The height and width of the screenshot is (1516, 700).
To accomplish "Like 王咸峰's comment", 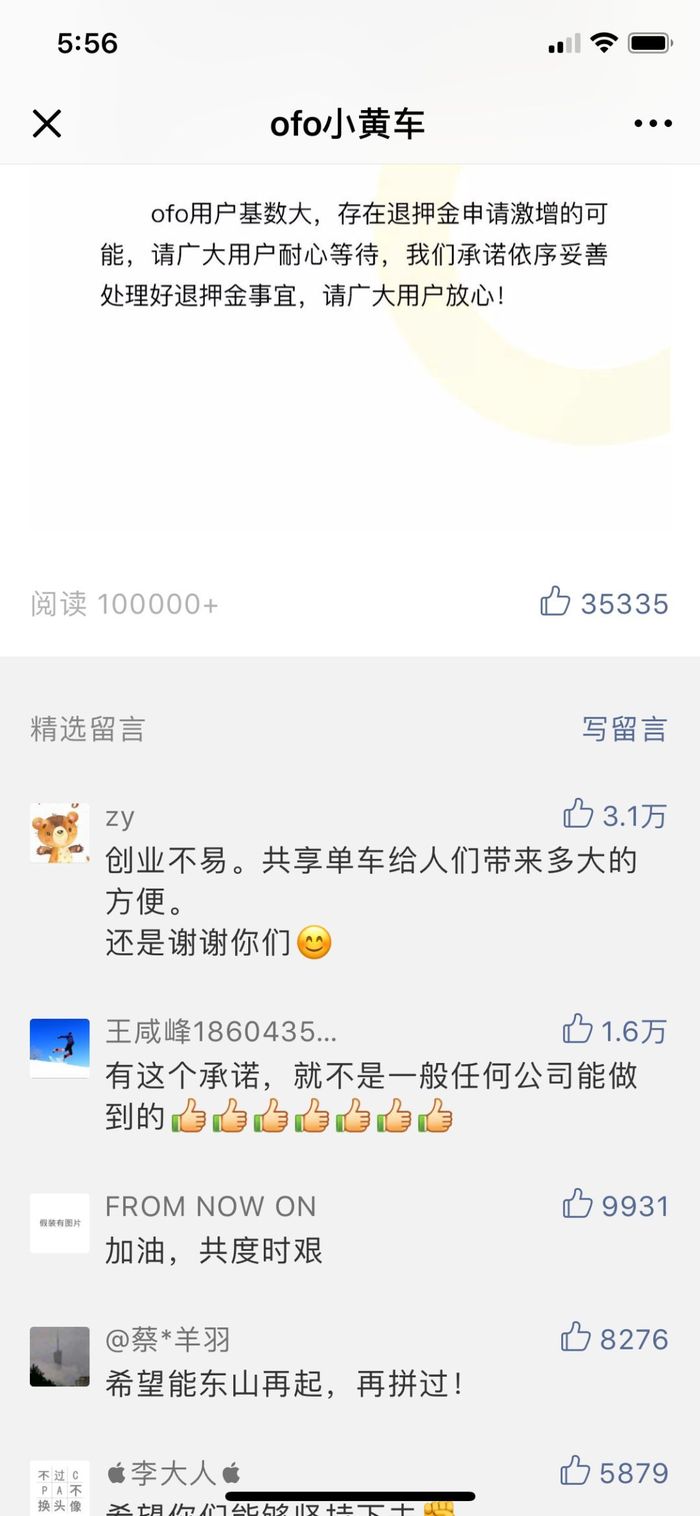I will click(577, 1029).
